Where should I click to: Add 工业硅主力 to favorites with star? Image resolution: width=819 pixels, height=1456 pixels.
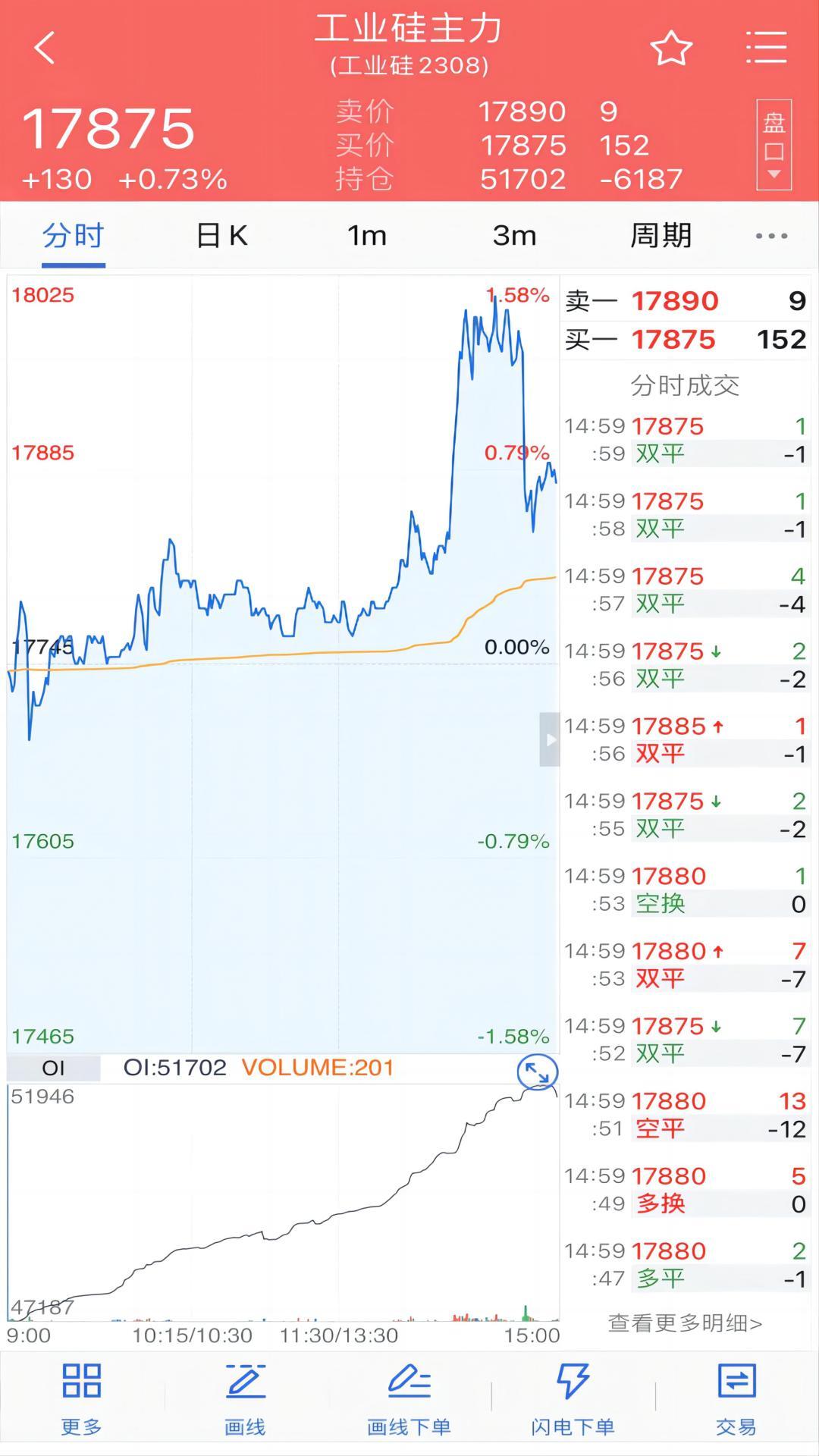[x=671, y=49]
